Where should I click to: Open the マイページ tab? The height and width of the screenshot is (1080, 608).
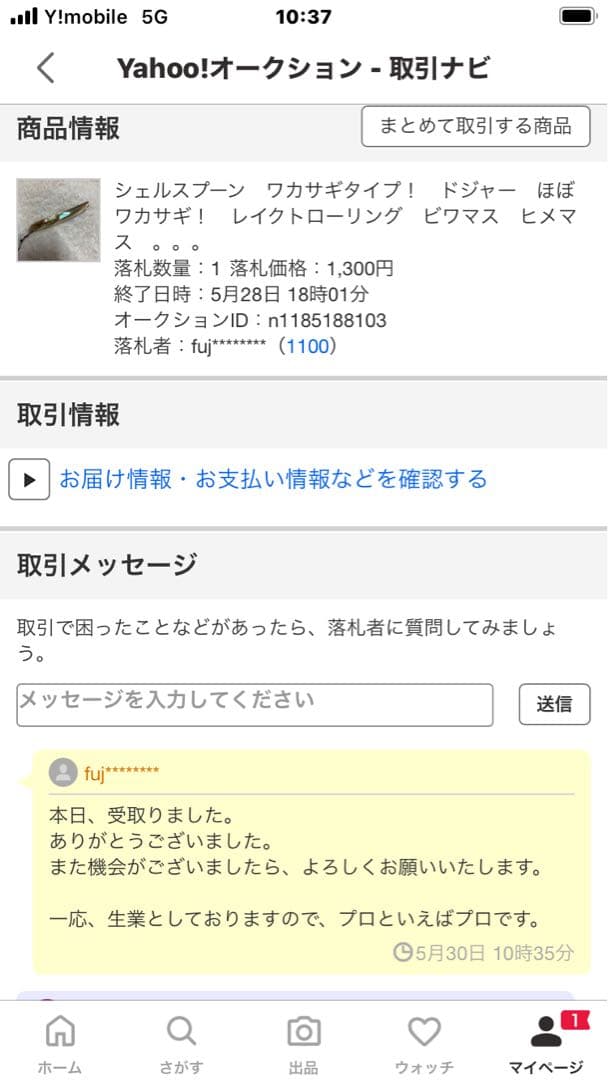(546, 1043)
